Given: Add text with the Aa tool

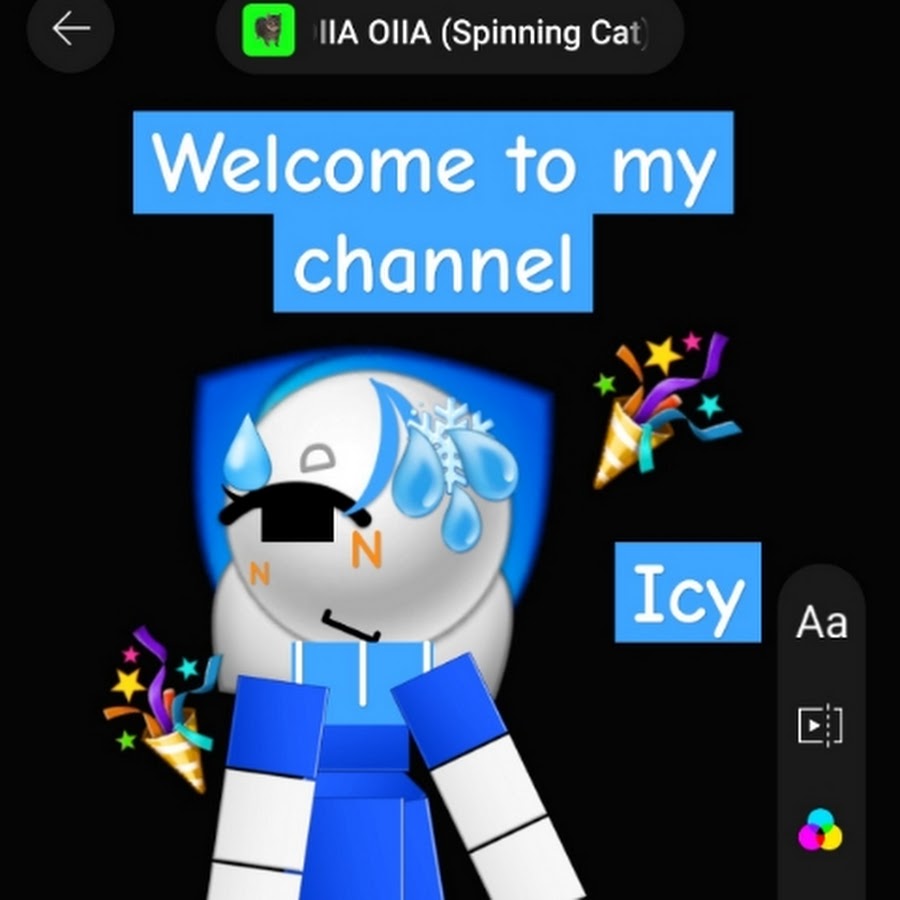Looking at the screenshot, I should [821, 623].
